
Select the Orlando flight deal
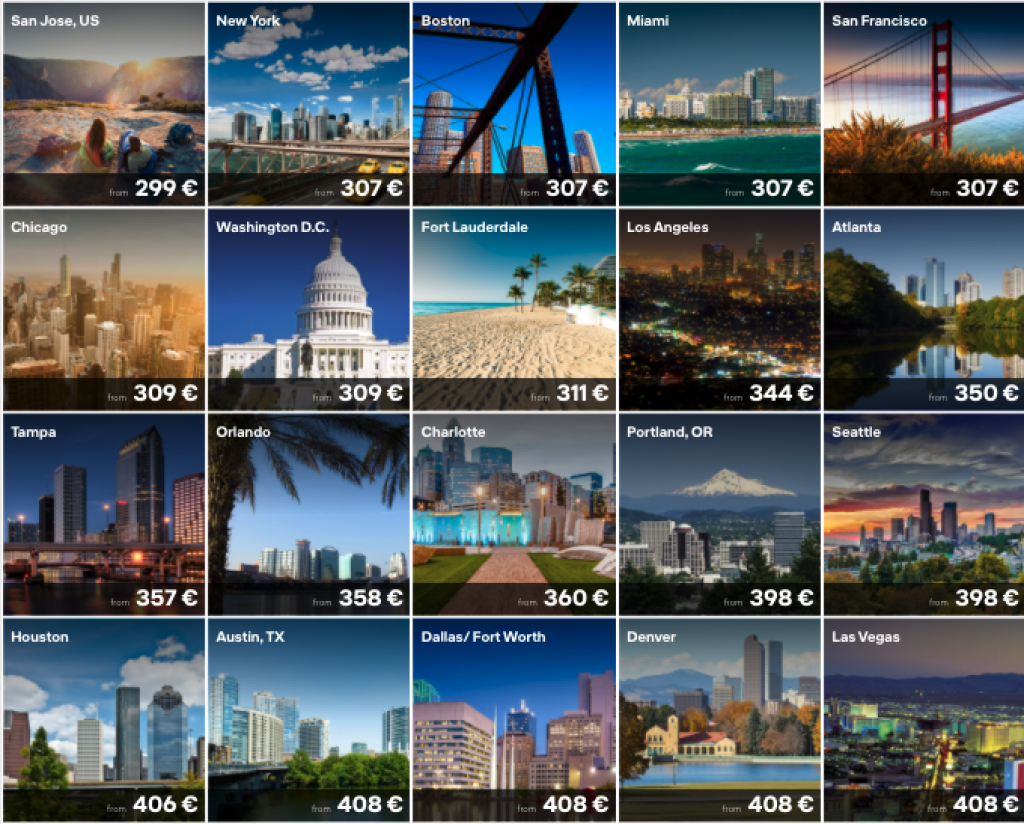pyautogui.click(x=308, y=515)
